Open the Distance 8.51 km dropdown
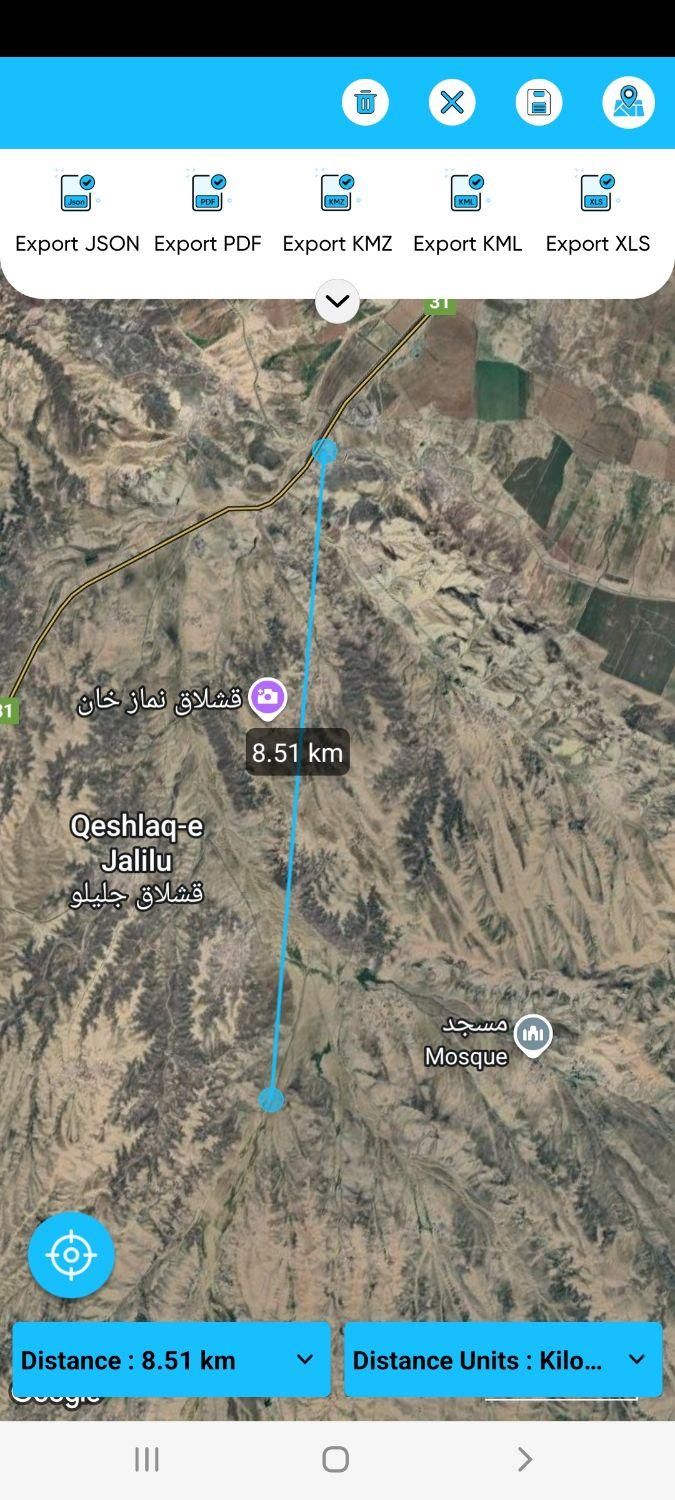Screen dimensions: 675x1500 tap(171, 1360)
